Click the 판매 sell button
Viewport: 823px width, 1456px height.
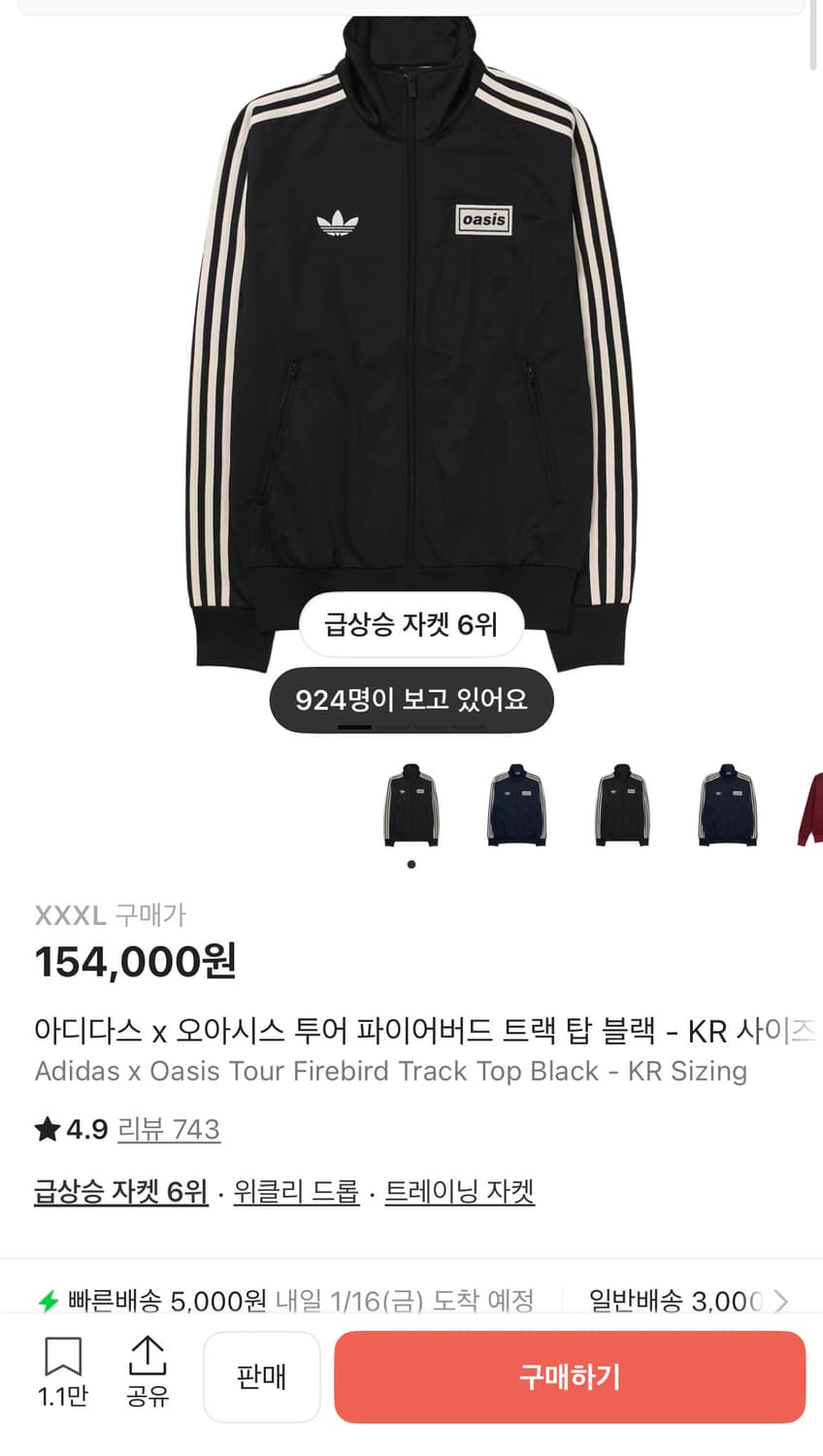pos(262,1377)
